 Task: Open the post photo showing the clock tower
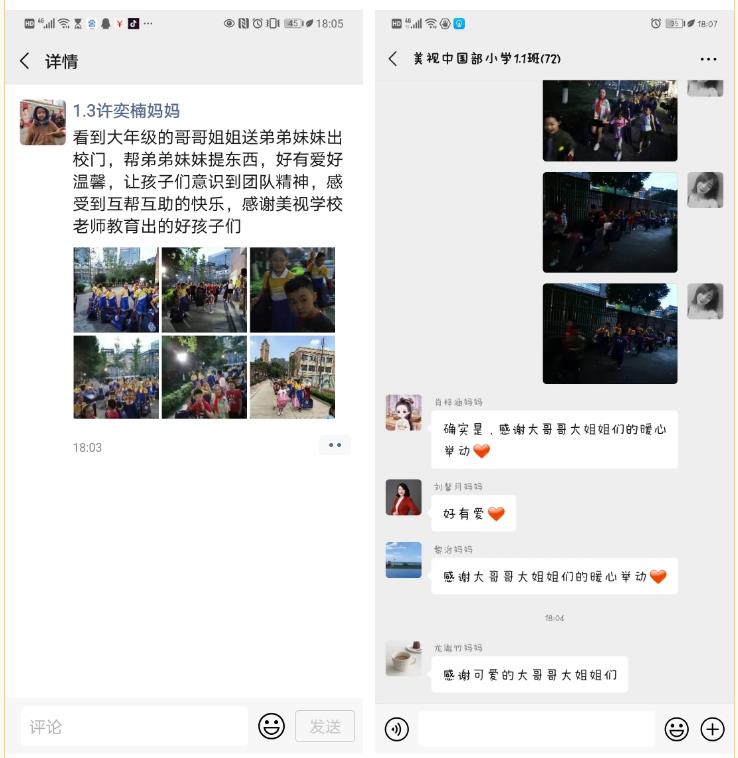pos(292,377)
